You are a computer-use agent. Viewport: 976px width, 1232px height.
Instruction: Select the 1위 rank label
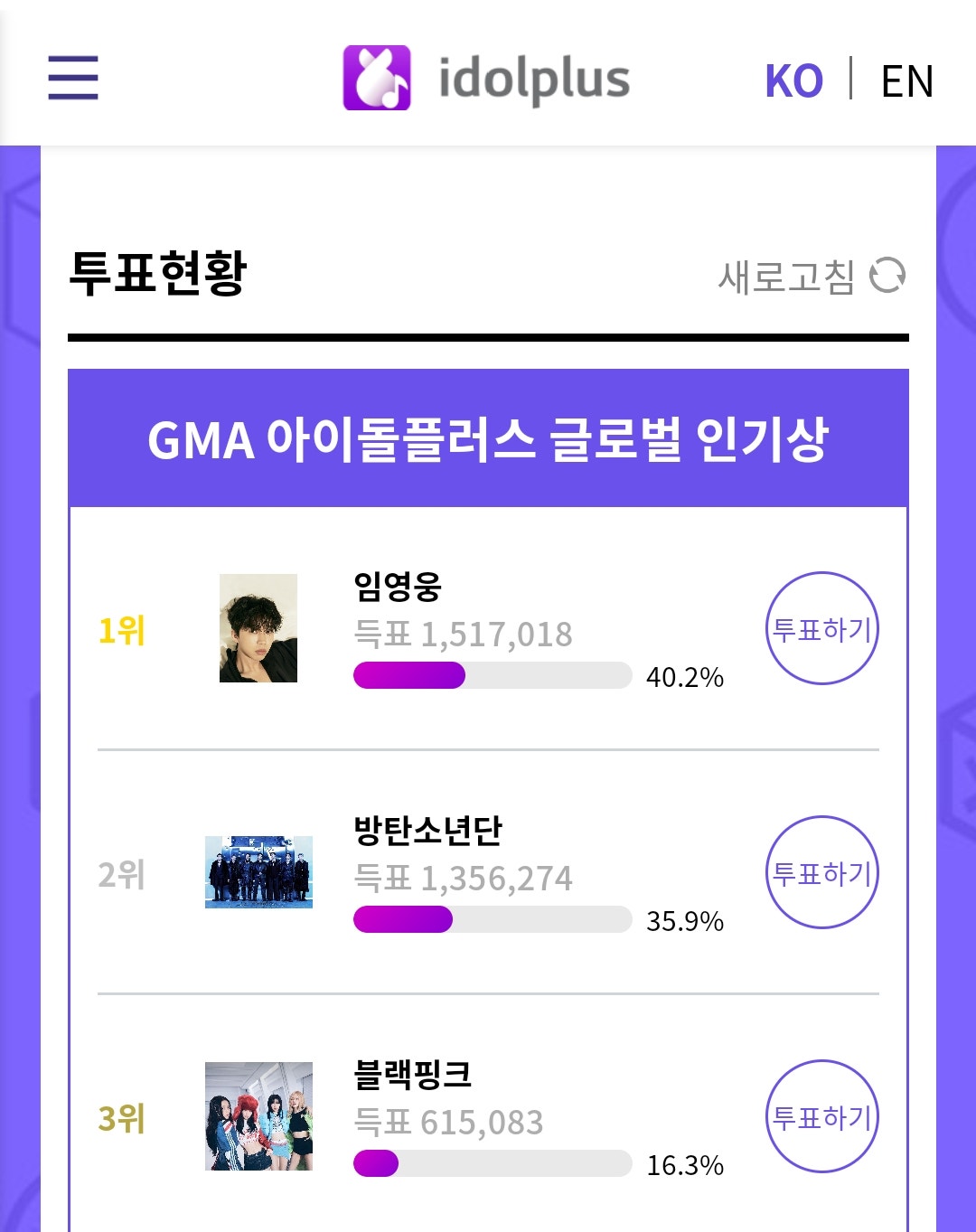point(122,631)
